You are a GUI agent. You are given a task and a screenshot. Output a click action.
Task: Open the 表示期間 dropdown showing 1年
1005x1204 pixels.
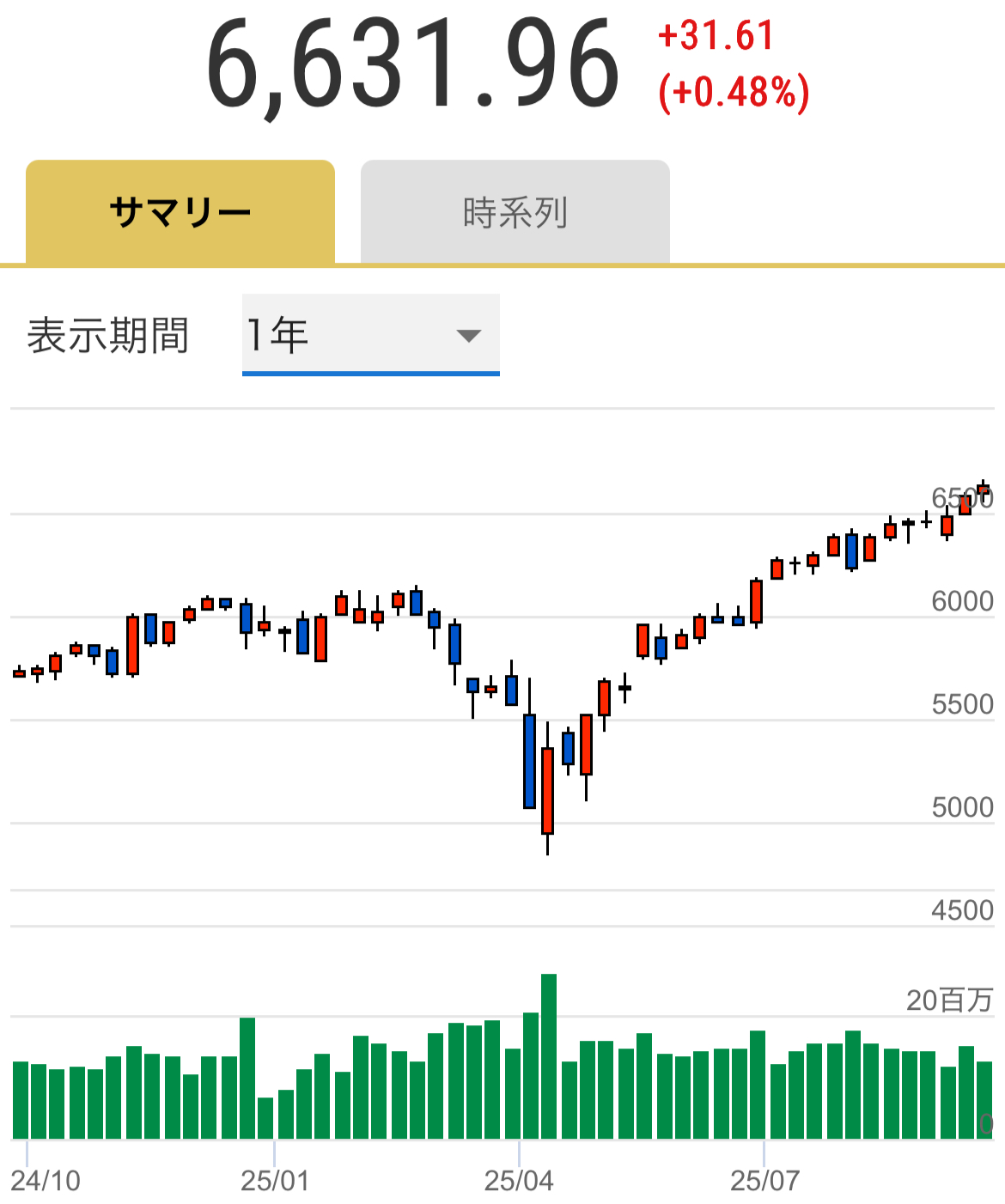[x=370, y=335]
